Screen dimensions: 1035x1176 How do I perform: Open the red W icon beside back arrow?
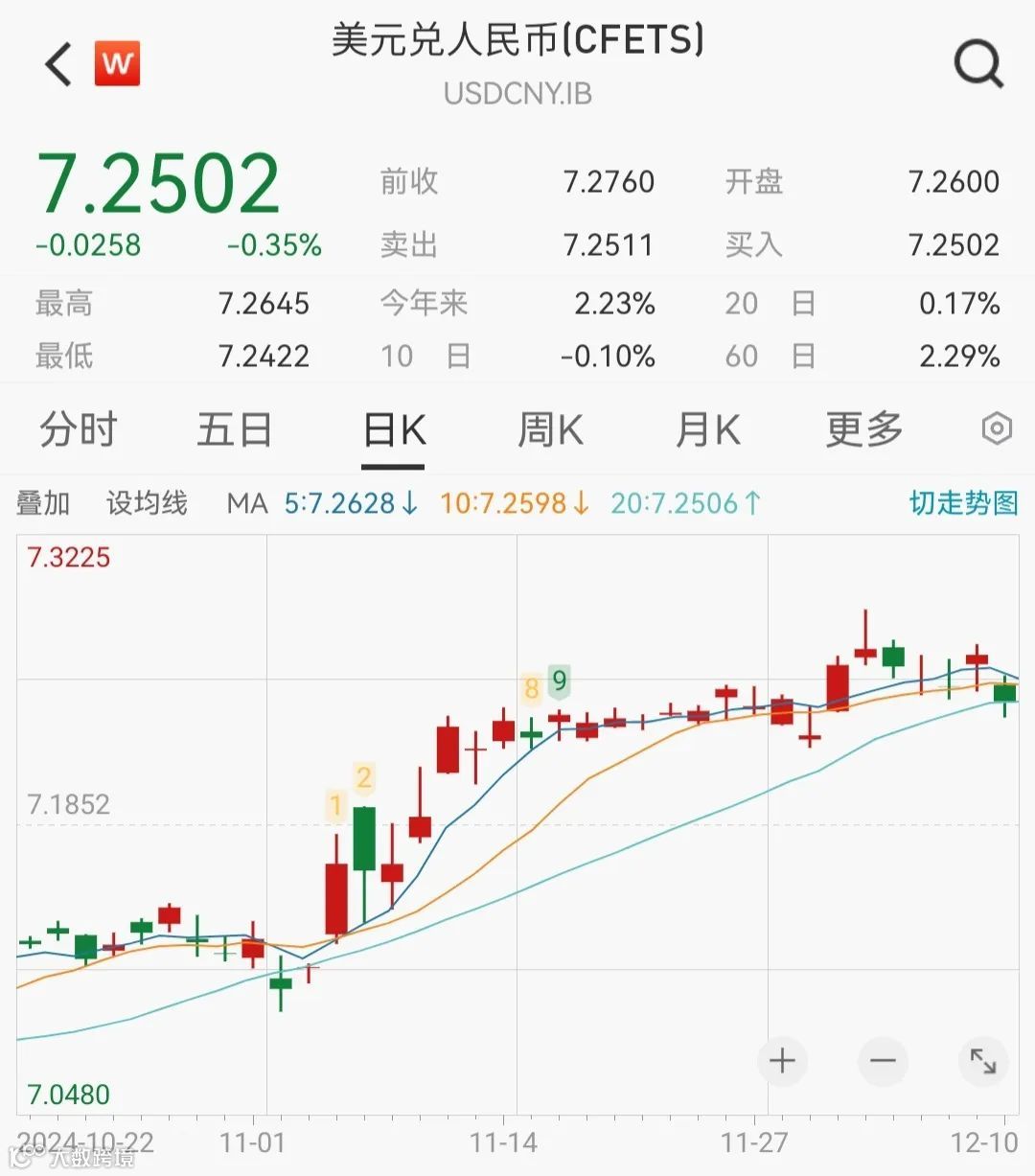(x=117, y=64)
